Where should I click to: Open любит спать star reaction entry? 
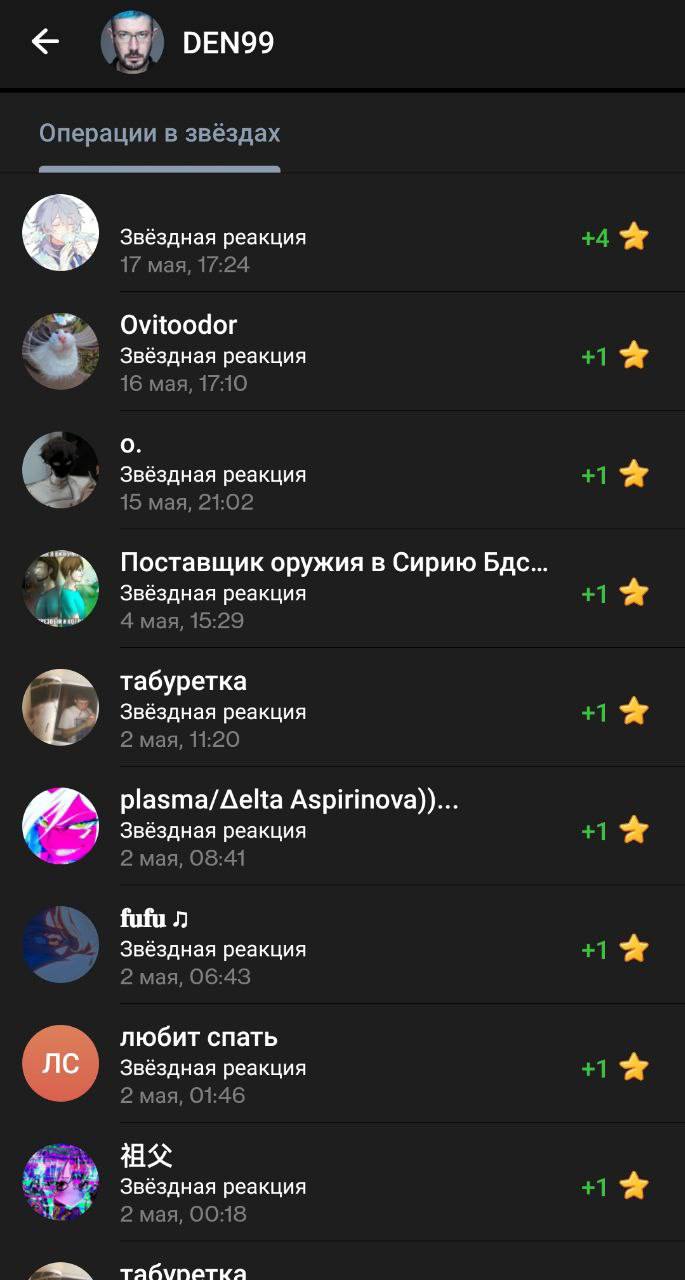pos(342,1065)
